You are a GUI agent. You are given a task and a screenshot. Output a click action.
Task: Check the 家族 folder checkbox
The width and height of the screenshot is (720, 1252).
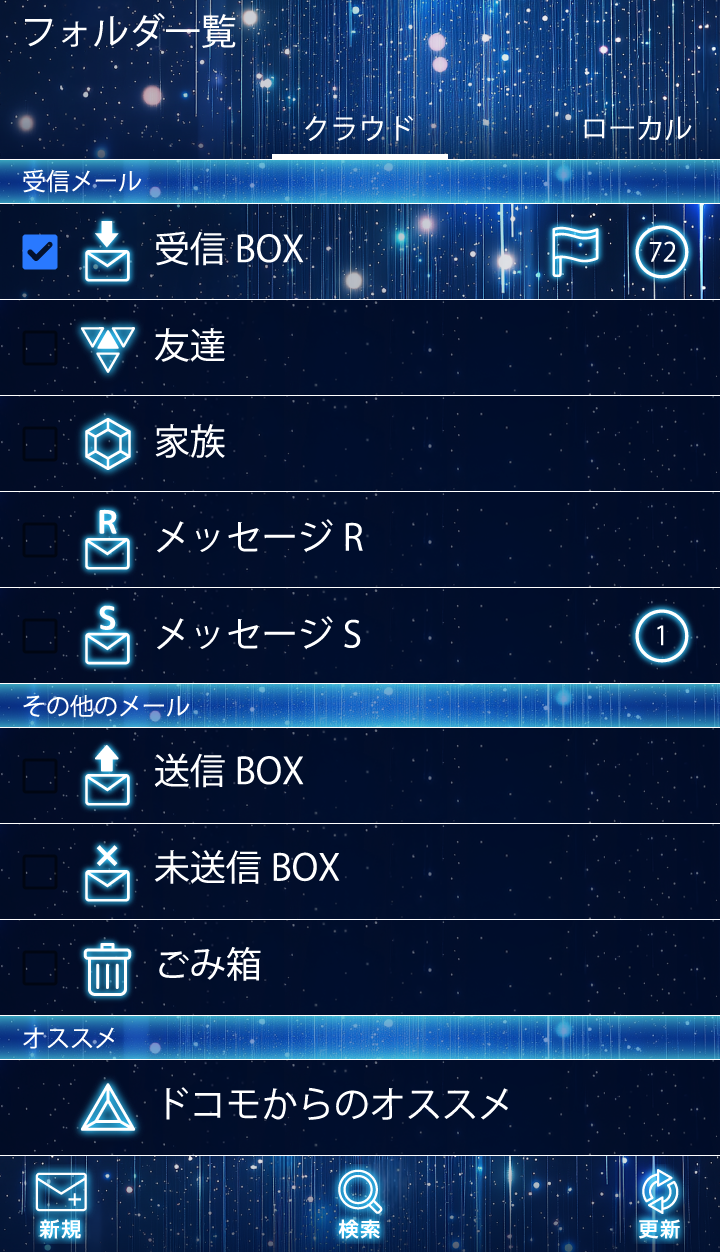coord(40,443)
